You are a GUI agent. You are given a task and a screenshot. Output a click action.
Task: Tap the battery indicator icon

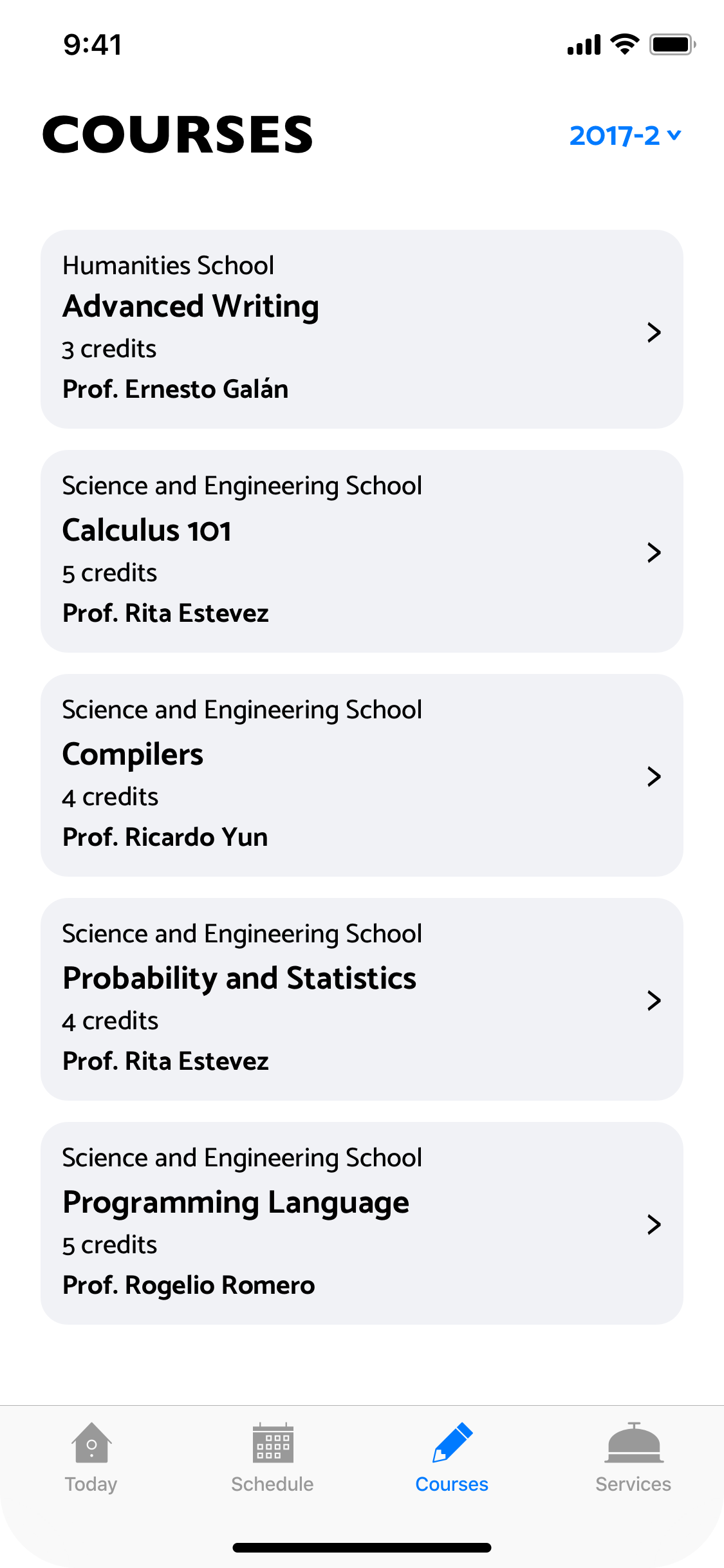click(x=669, y=44)
